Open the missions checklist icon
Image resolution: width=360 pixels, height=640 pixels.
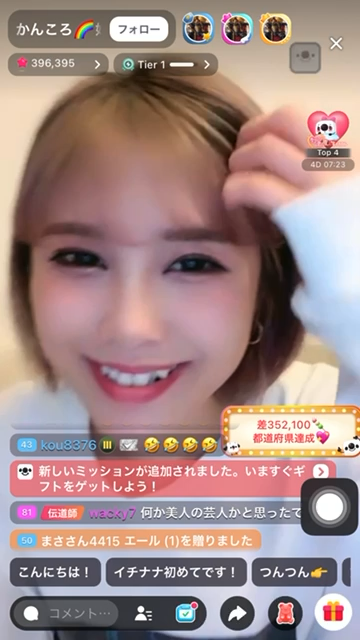186,613
